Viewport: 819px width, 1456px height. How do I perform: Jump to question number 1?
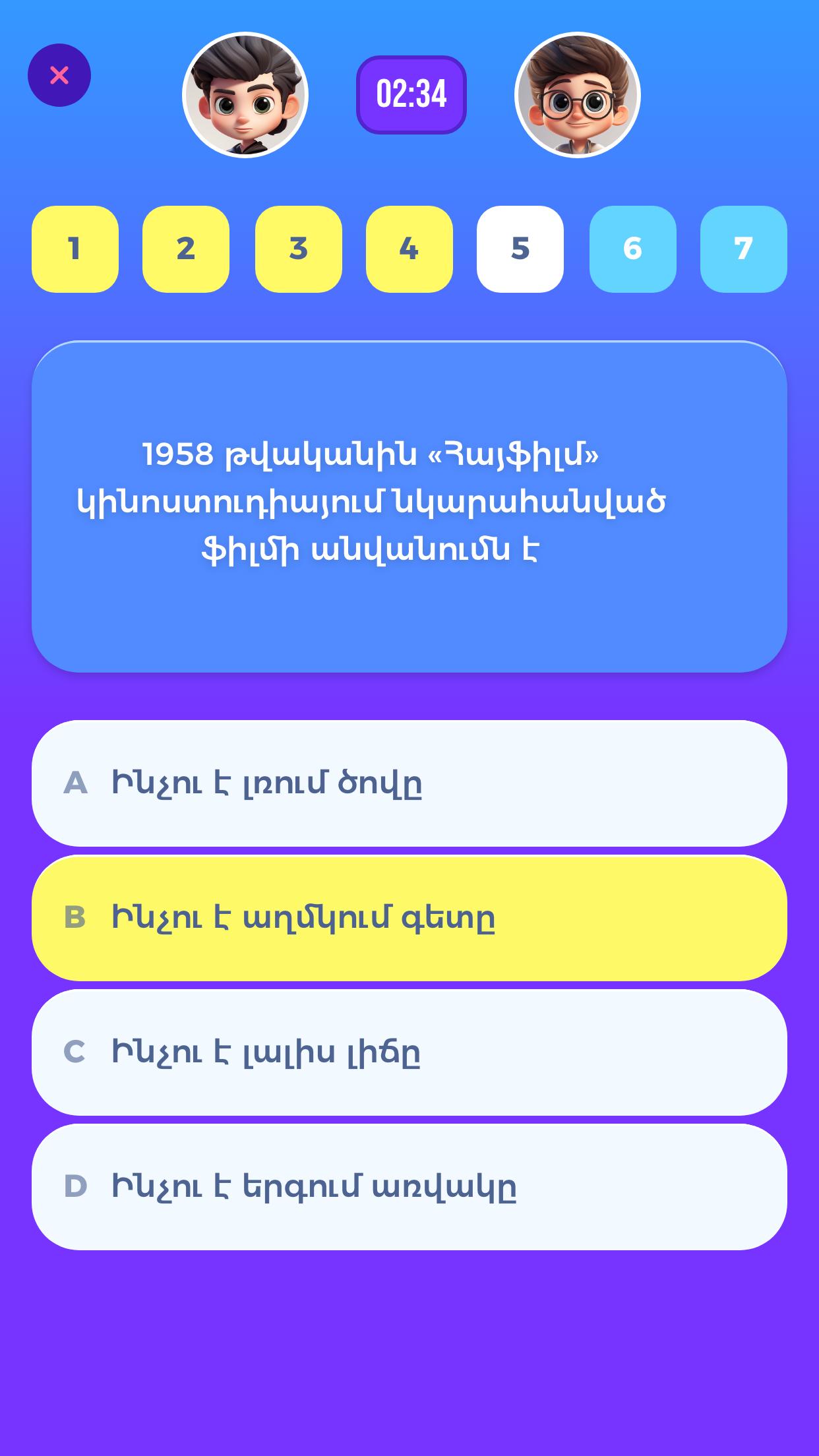click(x=75, y=249)
